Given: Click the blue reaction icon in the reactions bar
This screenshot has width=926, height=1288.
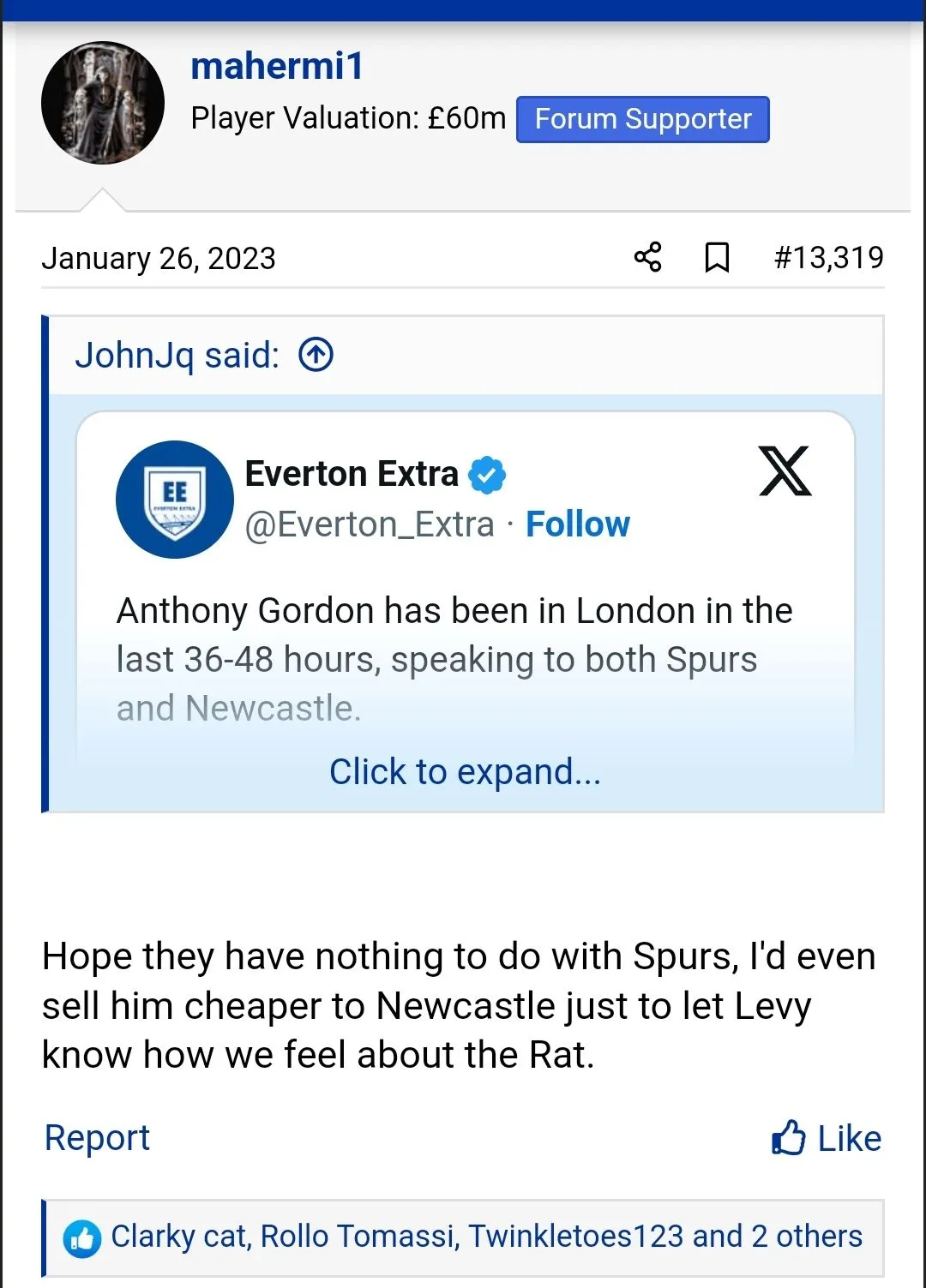Looking at the screenshot, I should coord(83,1237).
